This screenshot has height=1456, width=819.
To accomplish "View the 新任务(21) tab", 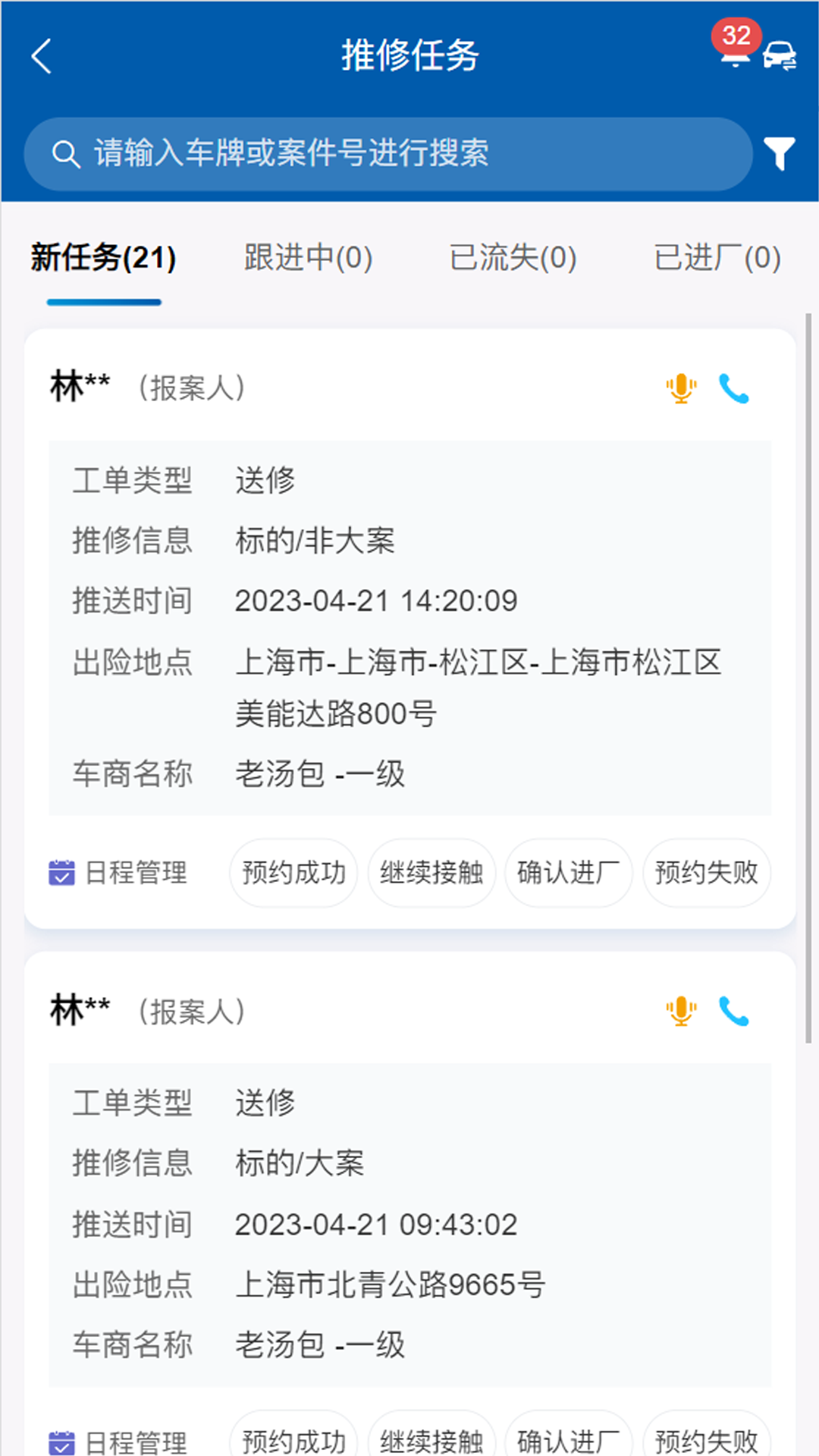I will 103,259.
